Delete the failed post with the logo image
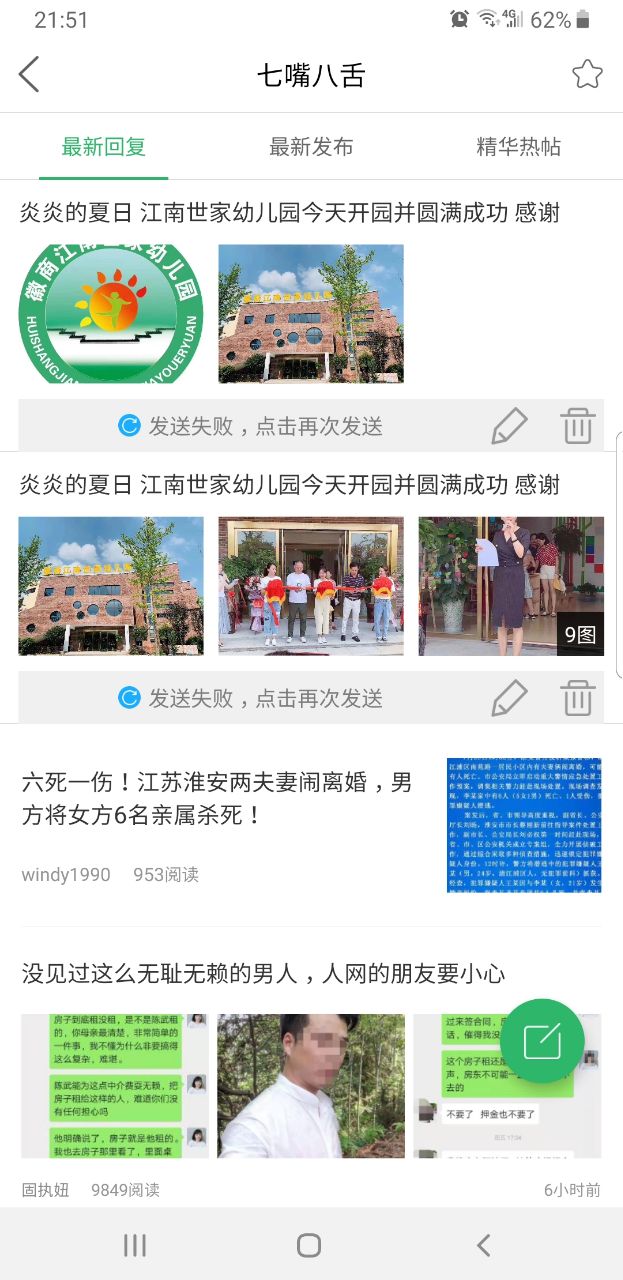The width and height of the screenshot is (623, 1280). (x=577, y=426)
